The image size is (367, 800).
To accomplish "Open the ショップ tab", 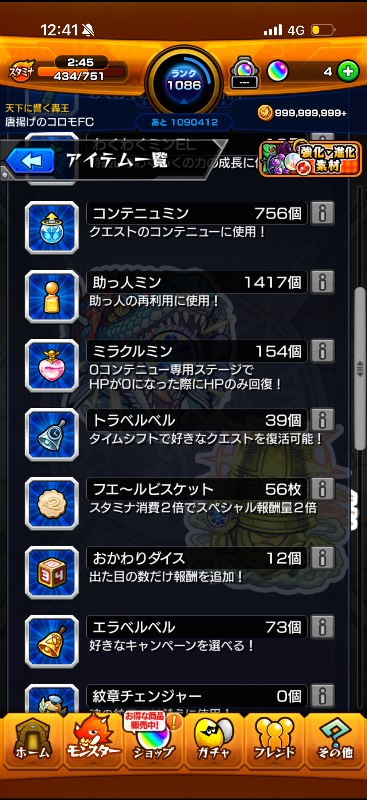I will [153, 741].
